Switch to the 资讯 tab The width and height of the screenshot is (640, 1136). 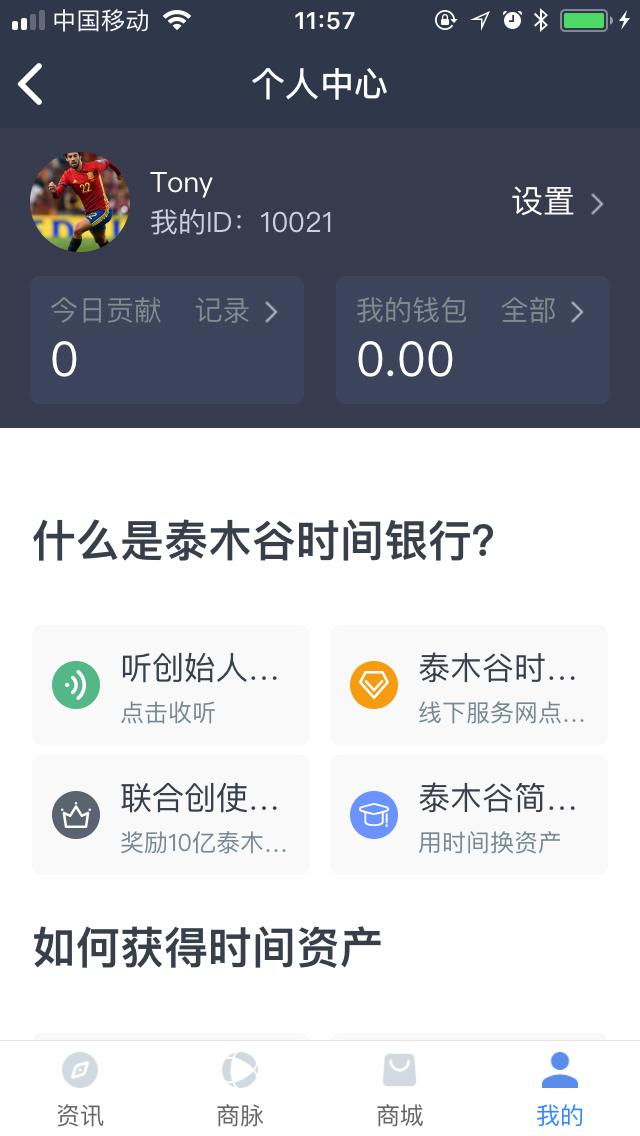click(x=80, y=1088)
